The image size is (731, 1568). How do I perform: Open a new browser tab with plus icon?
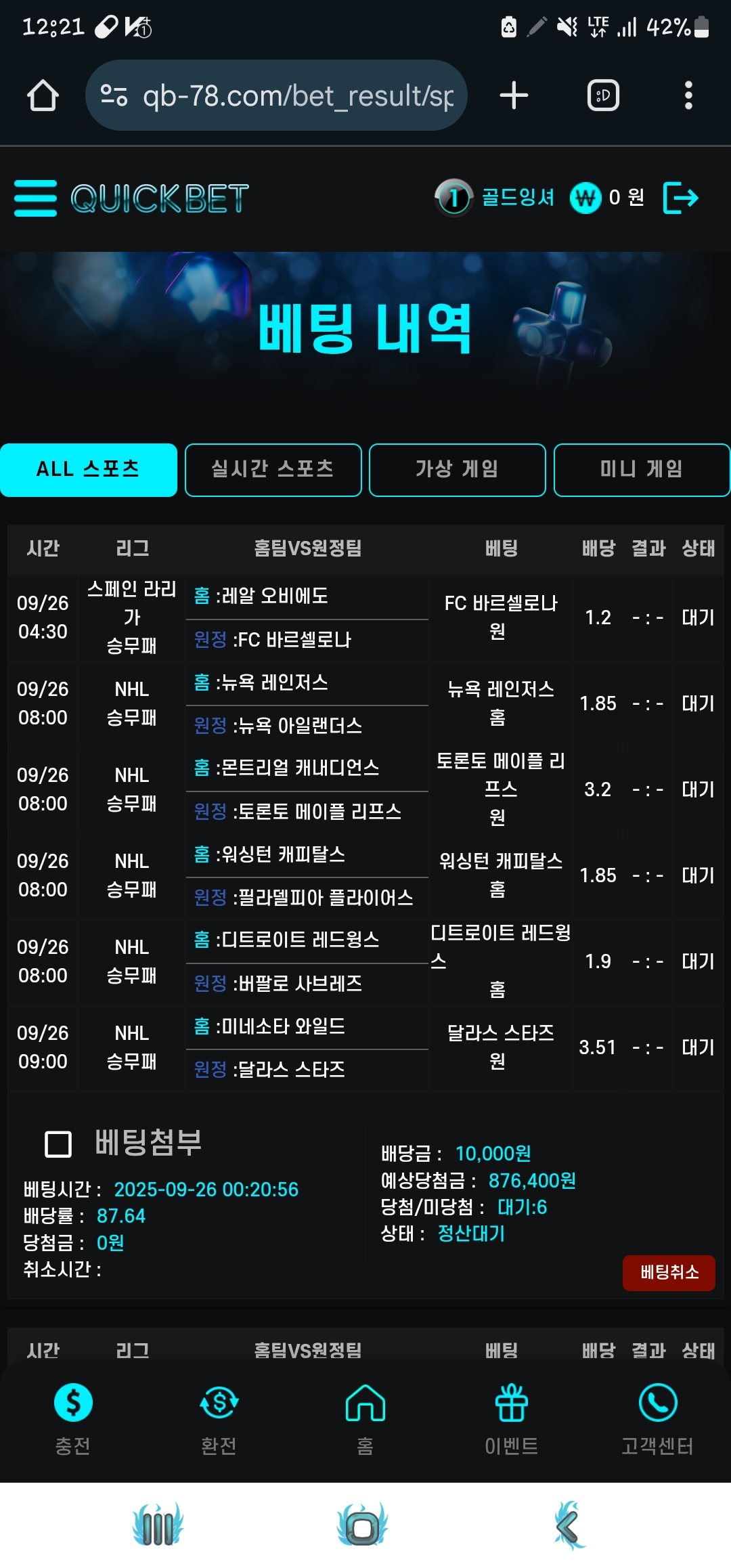[514, 95]
